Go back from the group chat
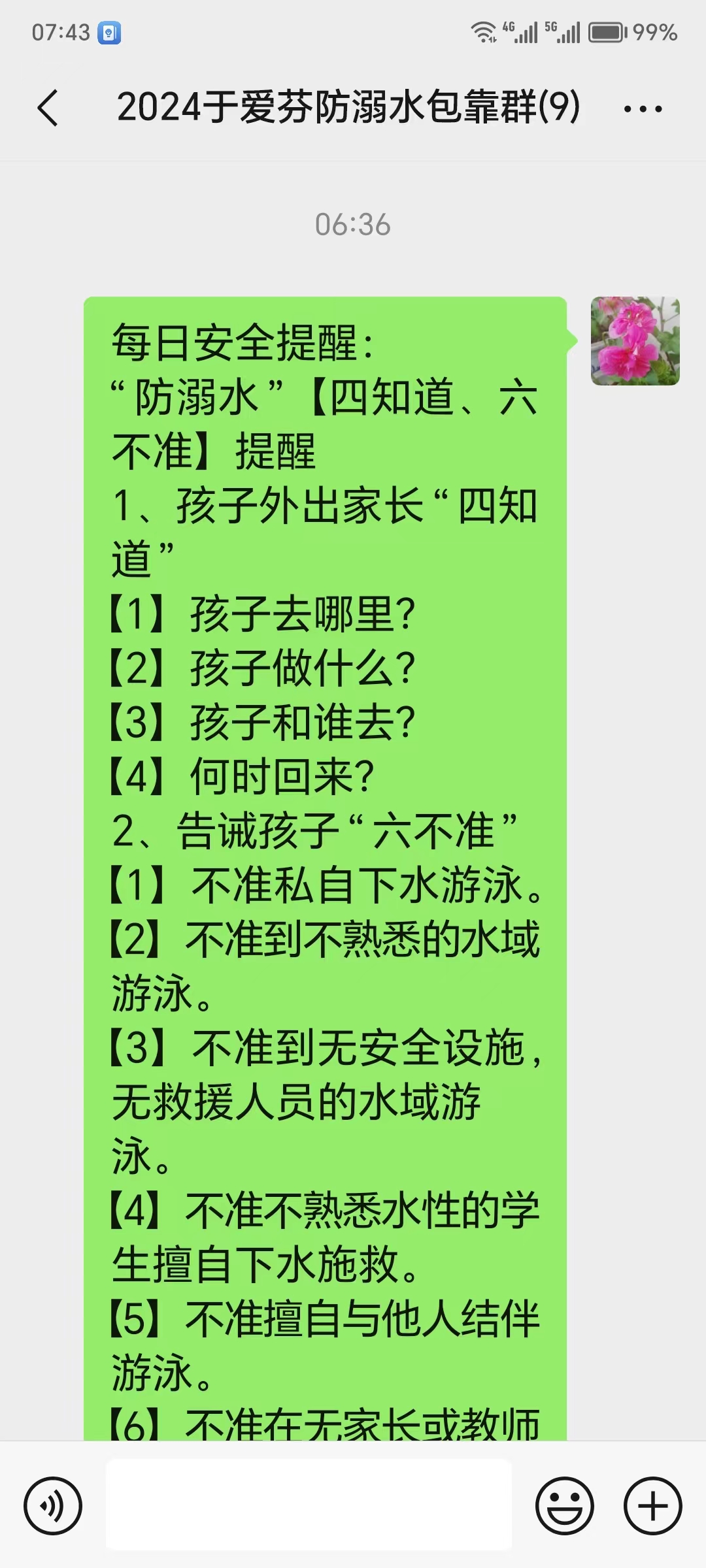 coord(48,108)
